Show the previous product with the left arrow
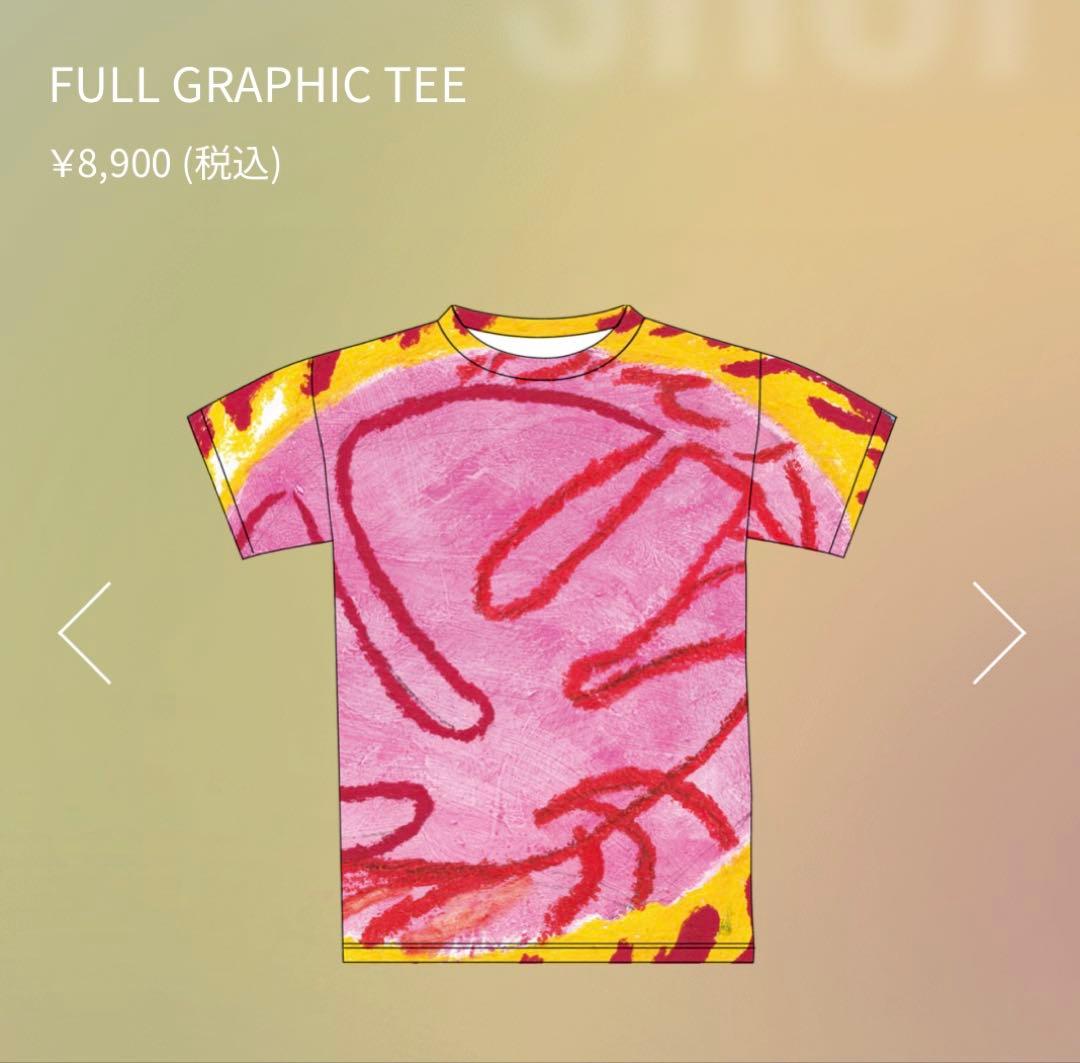This screenshot has width=1080, height=1063. (85, 633)
